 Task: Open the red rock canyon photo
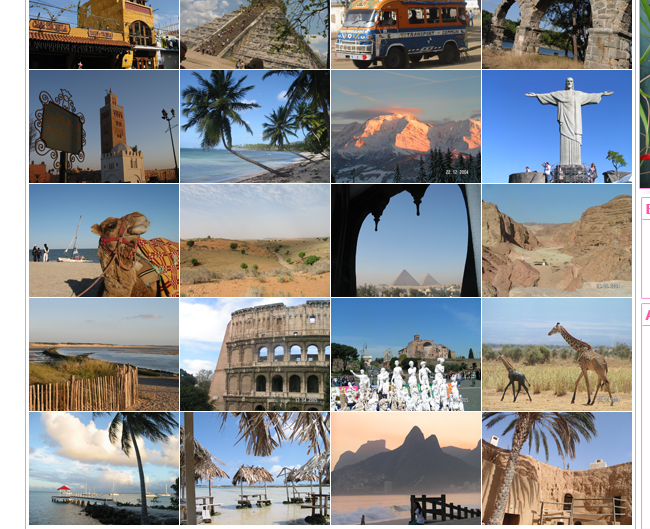click(557, 240)
